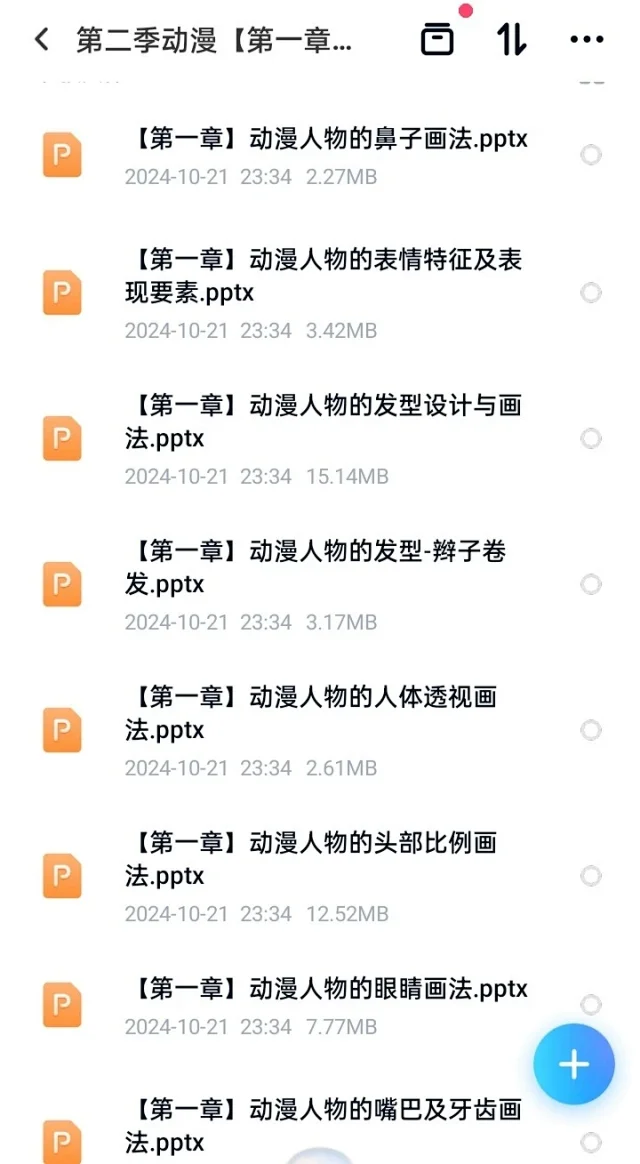Open 表情特征及表现要素.pptx file
This screenshot has width=640, height=1164.
click(x=320, y=293)
